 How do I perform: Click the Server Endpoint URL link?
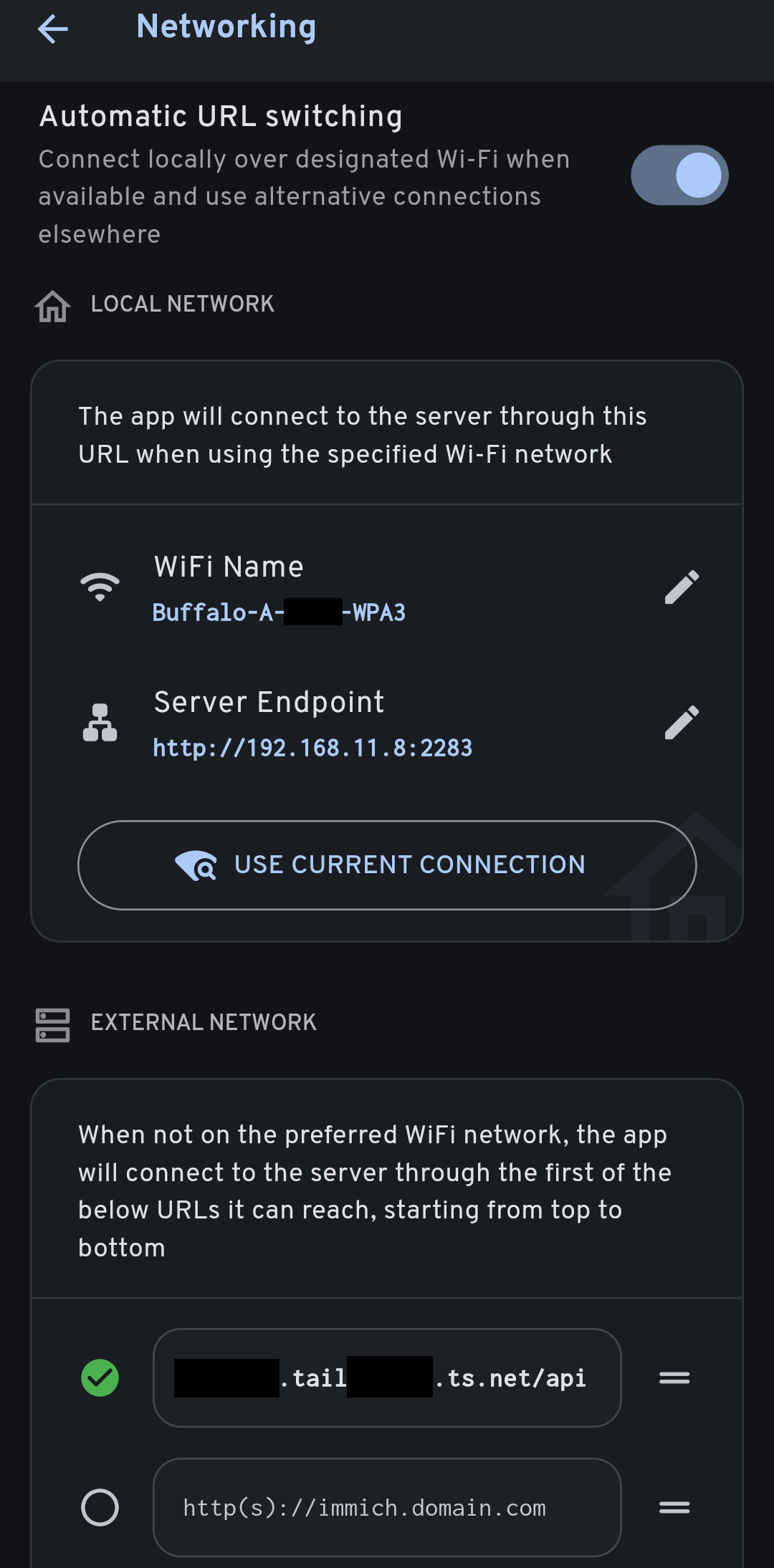coord(312,749)
